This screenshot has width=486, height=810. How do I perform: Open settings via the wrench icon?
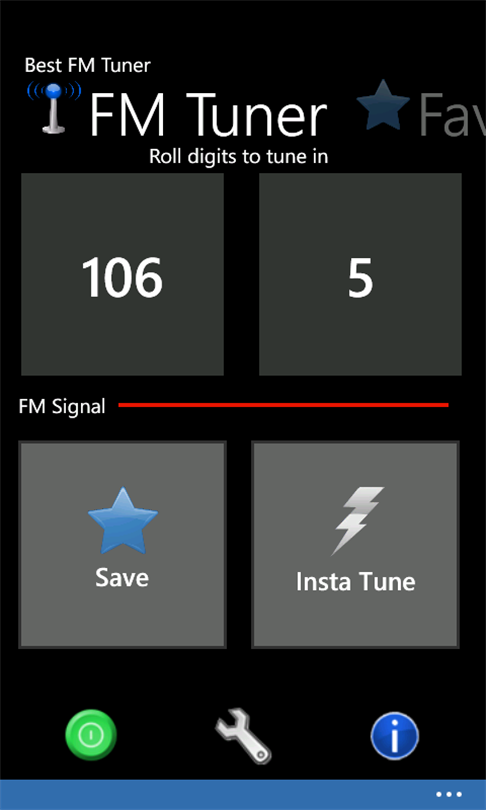[x=242, y=736]
